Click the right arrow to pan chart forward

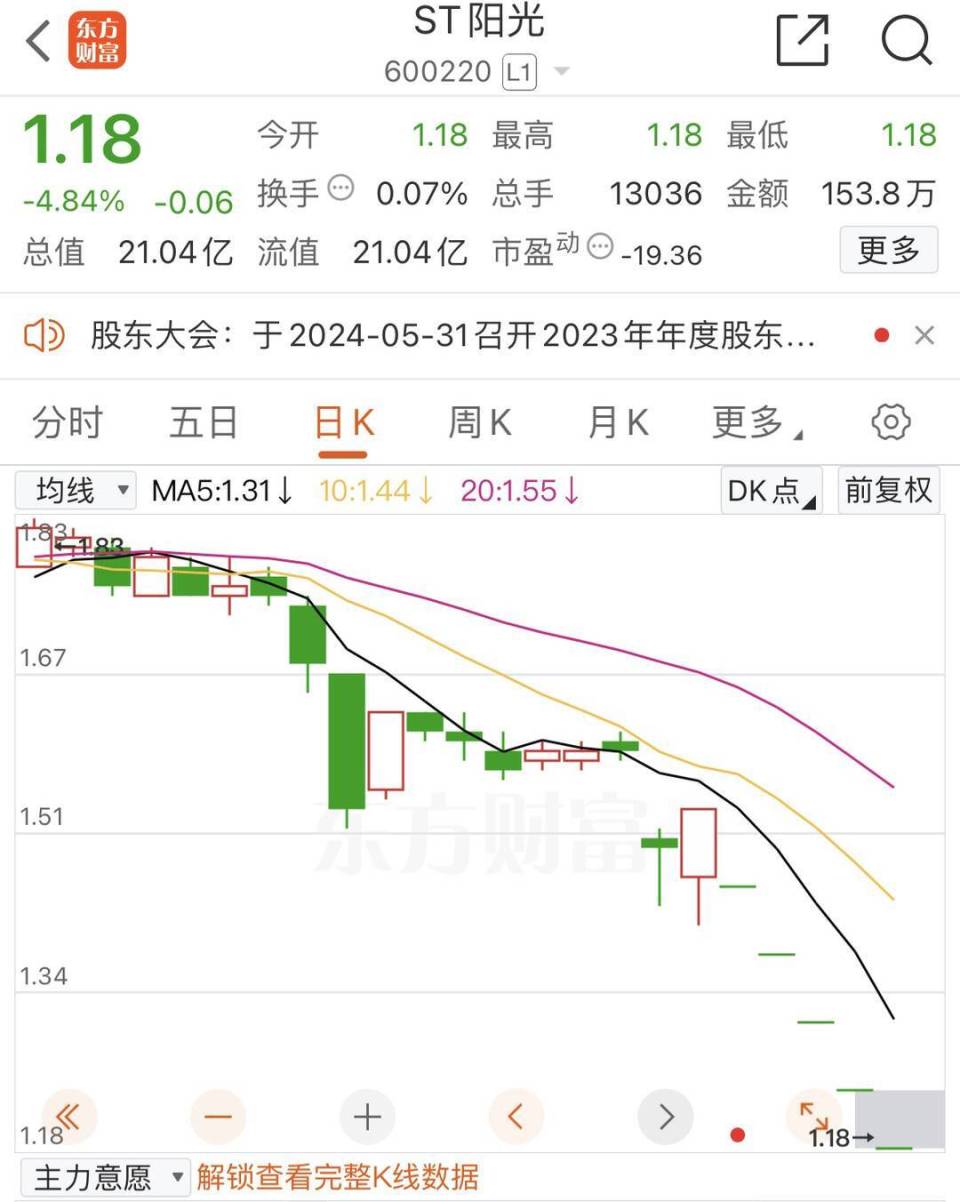point(665,1117)
